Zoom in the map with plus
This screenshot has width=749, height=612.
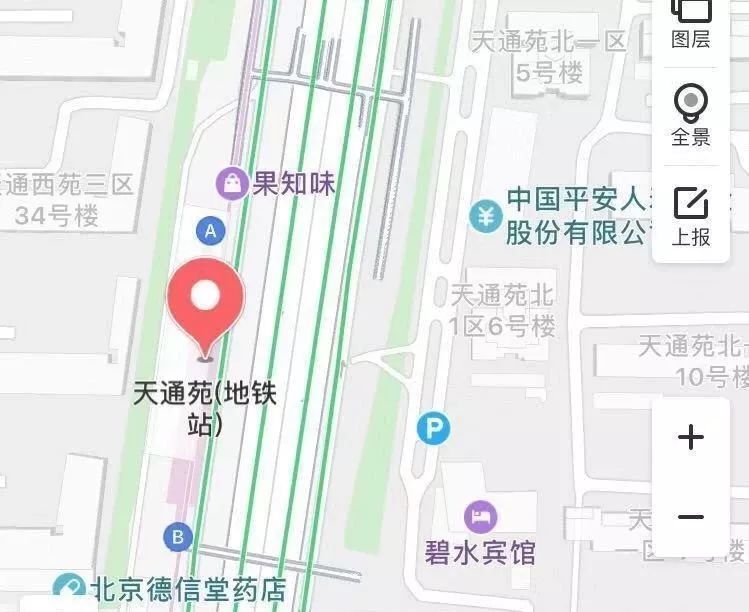[x=690, y=437]
